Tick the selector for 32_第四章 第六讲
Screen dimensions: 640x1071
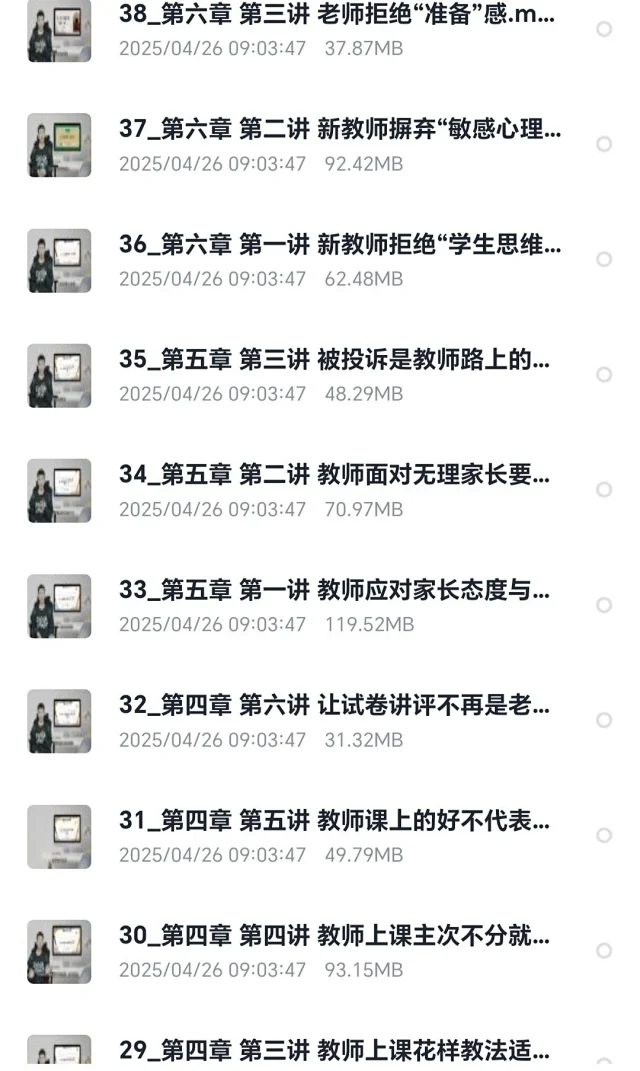(604, 720)
